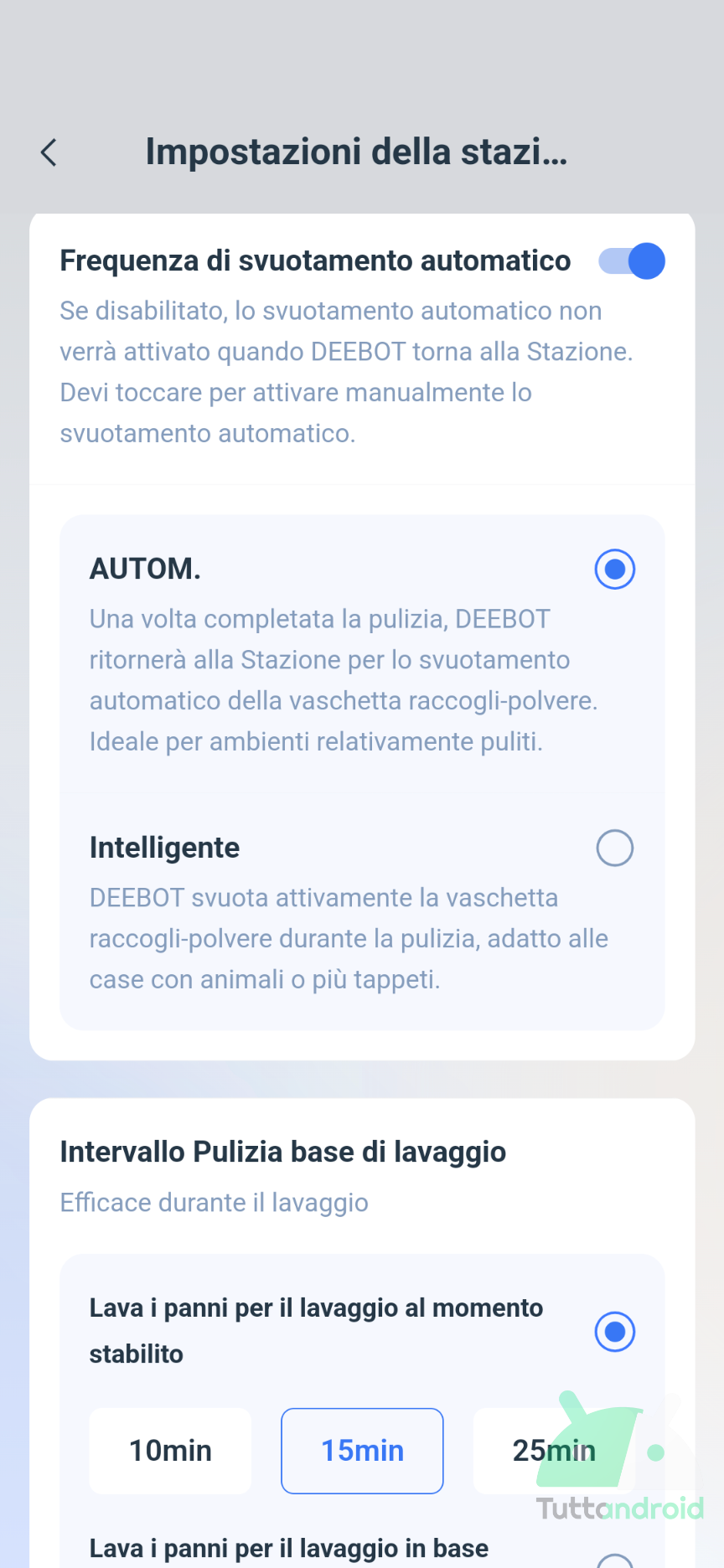The height and width of the screenshot is (1568, 724).
Task: Go back from station settings
Action: click(49, 152)
